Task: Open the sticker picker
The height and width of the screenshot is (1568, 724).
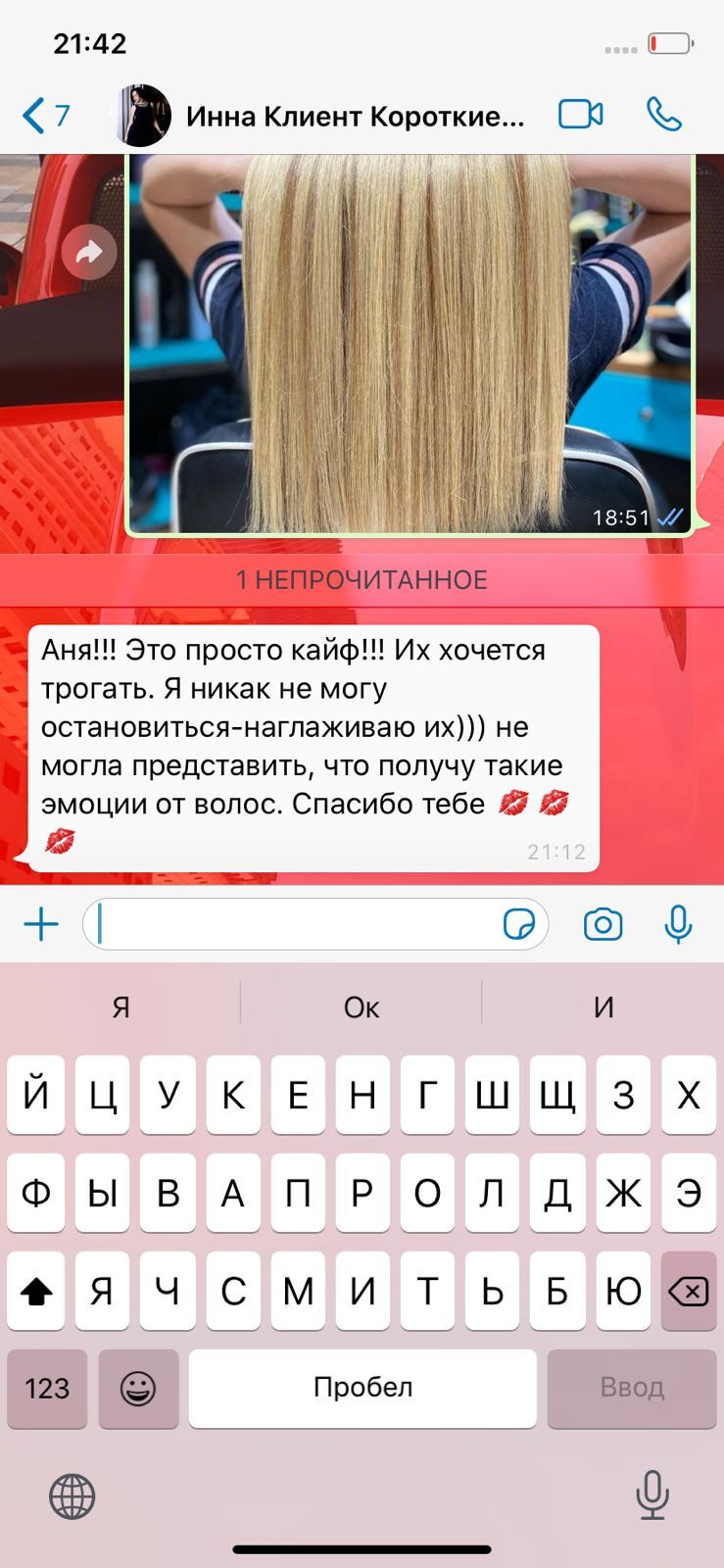Action: pos(518,924)
